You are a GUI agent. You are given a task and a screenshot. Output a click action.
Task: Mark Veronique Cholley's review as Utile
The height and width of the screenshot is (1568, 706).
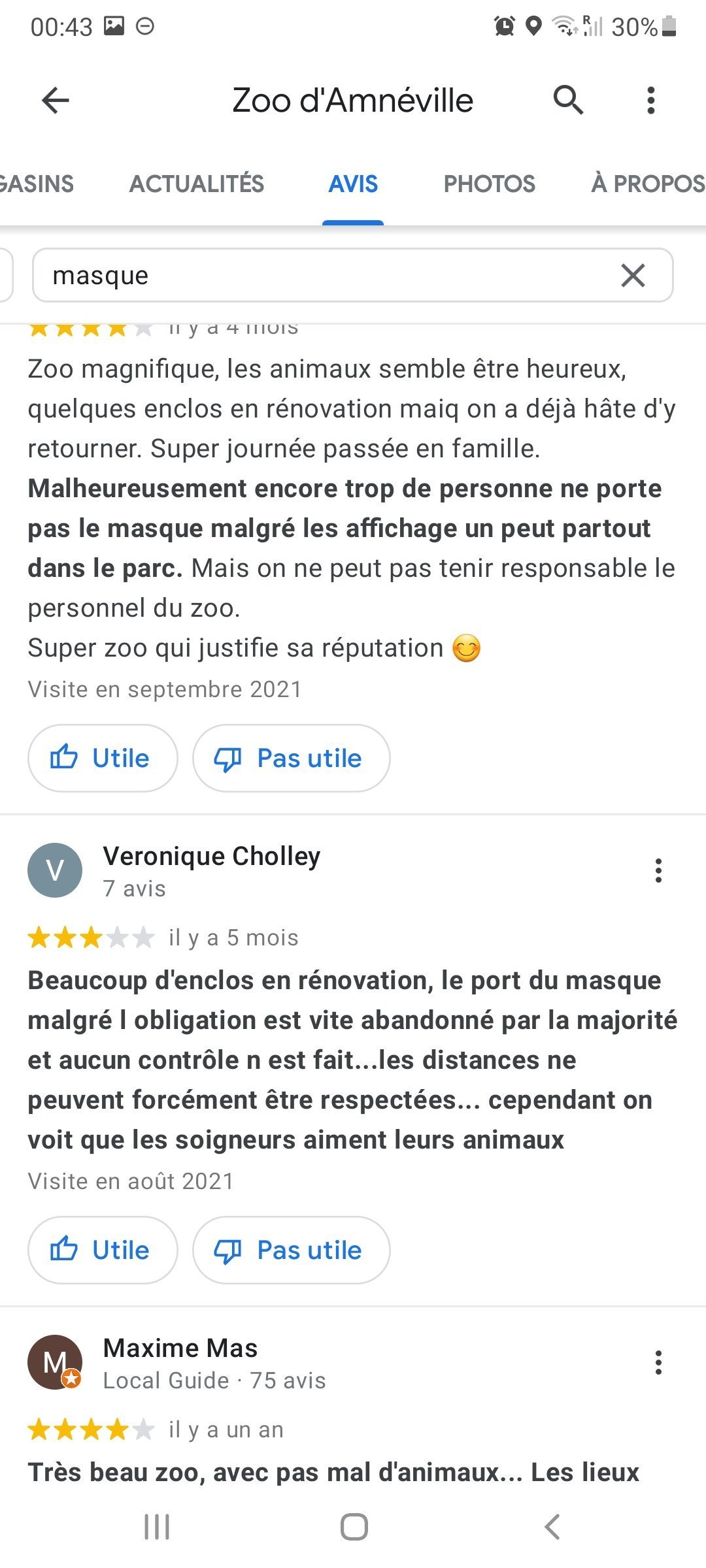[x=103, y=1250]
